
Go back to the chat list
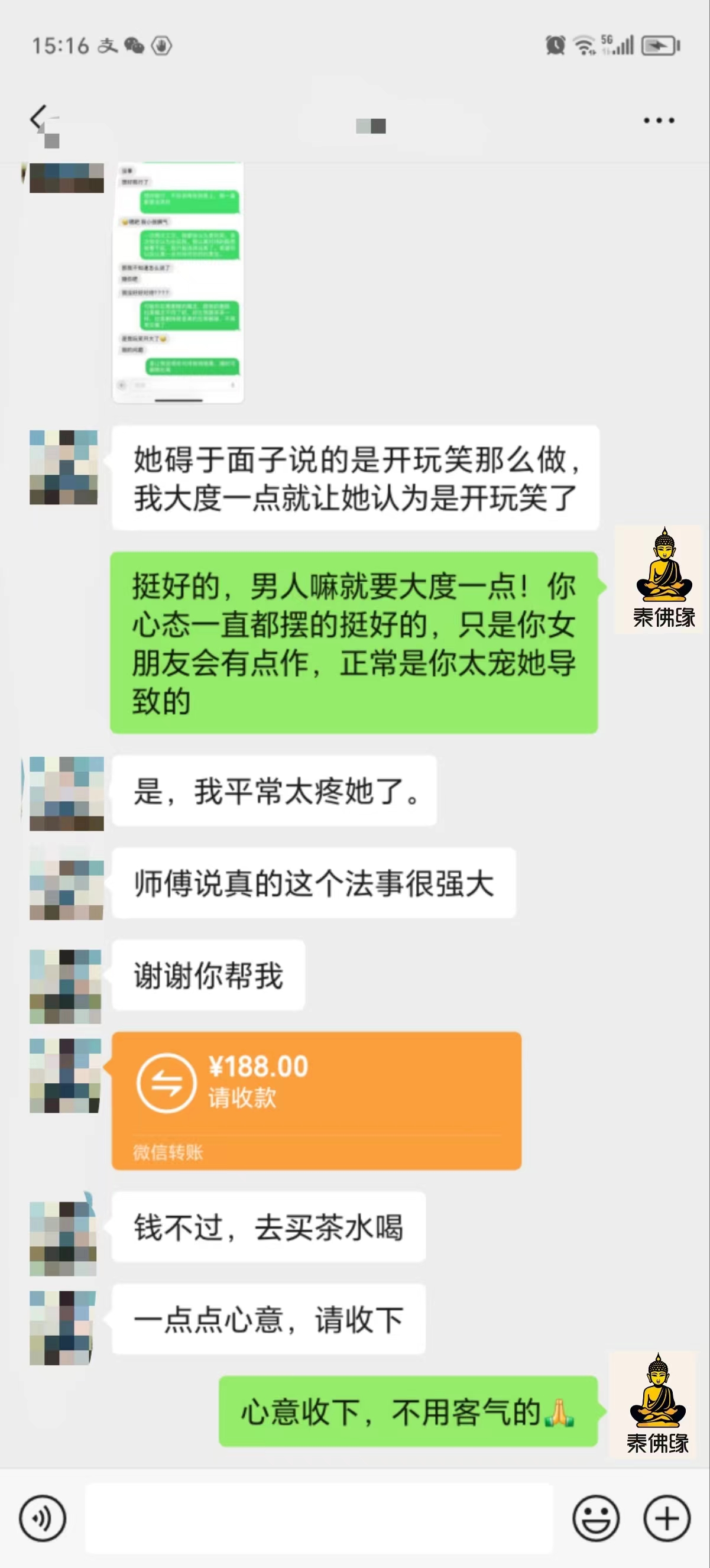pyautogui.click(x=39, y=118)
